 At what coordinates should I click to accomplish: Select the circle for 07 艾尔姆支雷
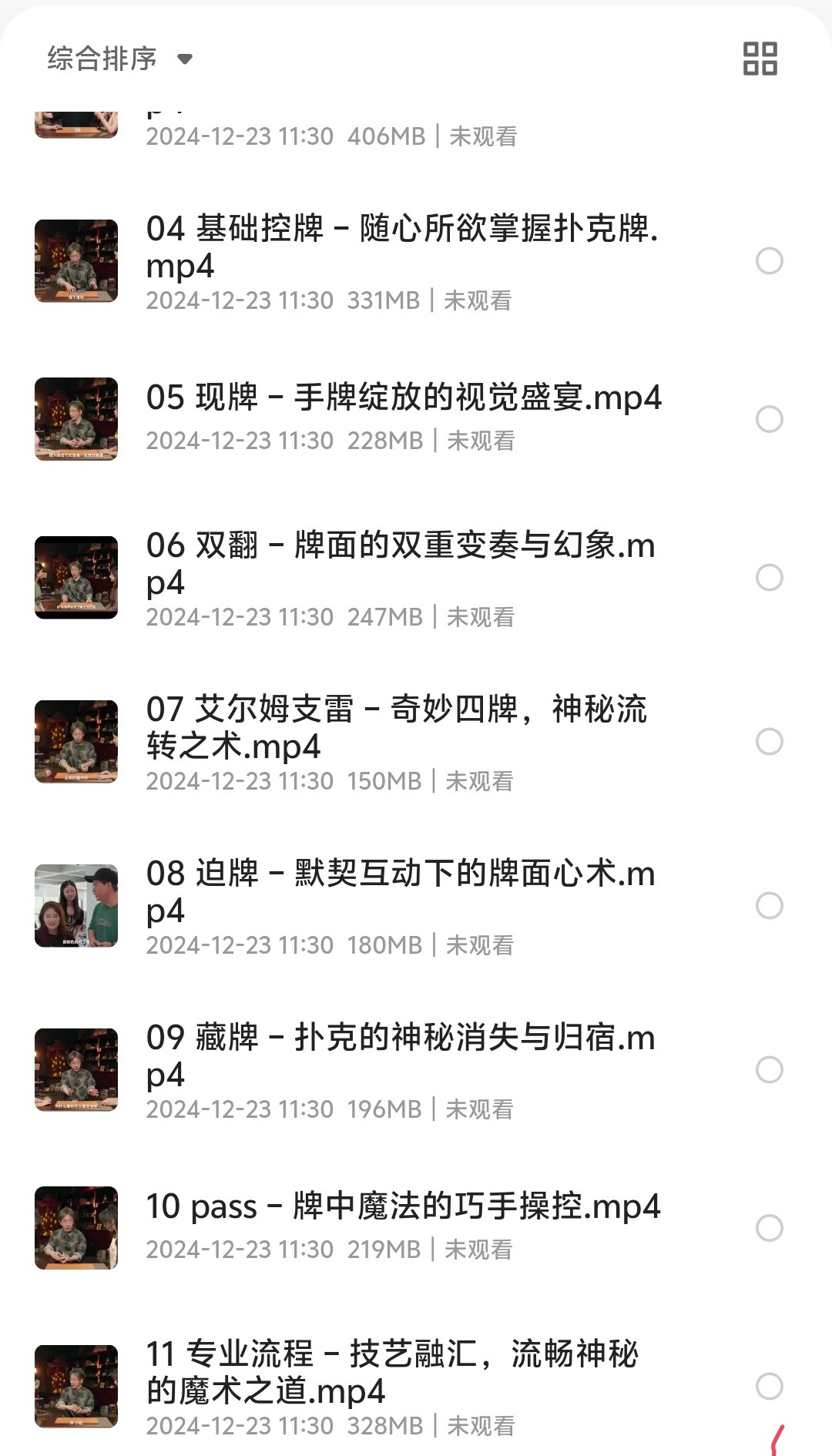769,741
